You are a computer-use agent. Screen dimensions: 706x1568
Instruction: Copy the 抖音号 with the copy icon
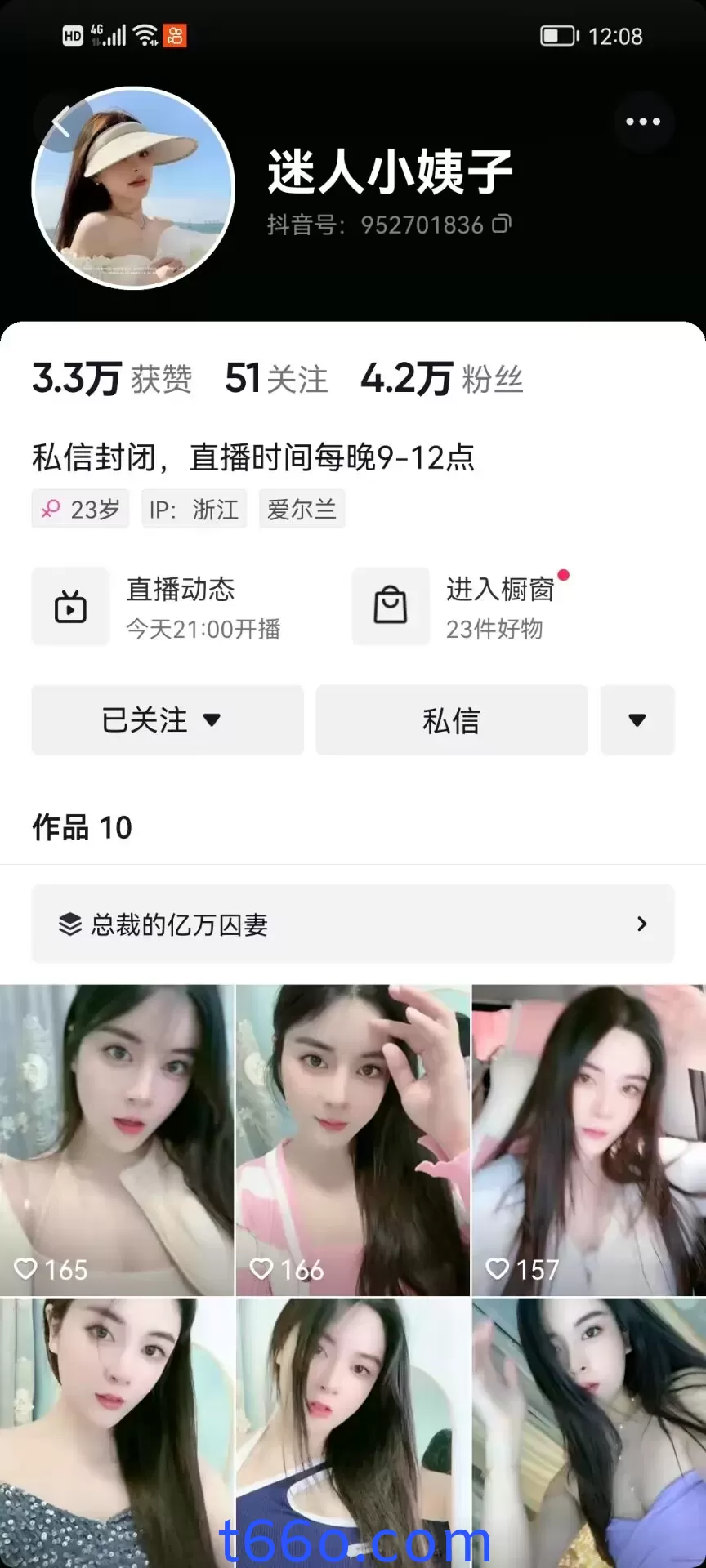pos(502,222)
